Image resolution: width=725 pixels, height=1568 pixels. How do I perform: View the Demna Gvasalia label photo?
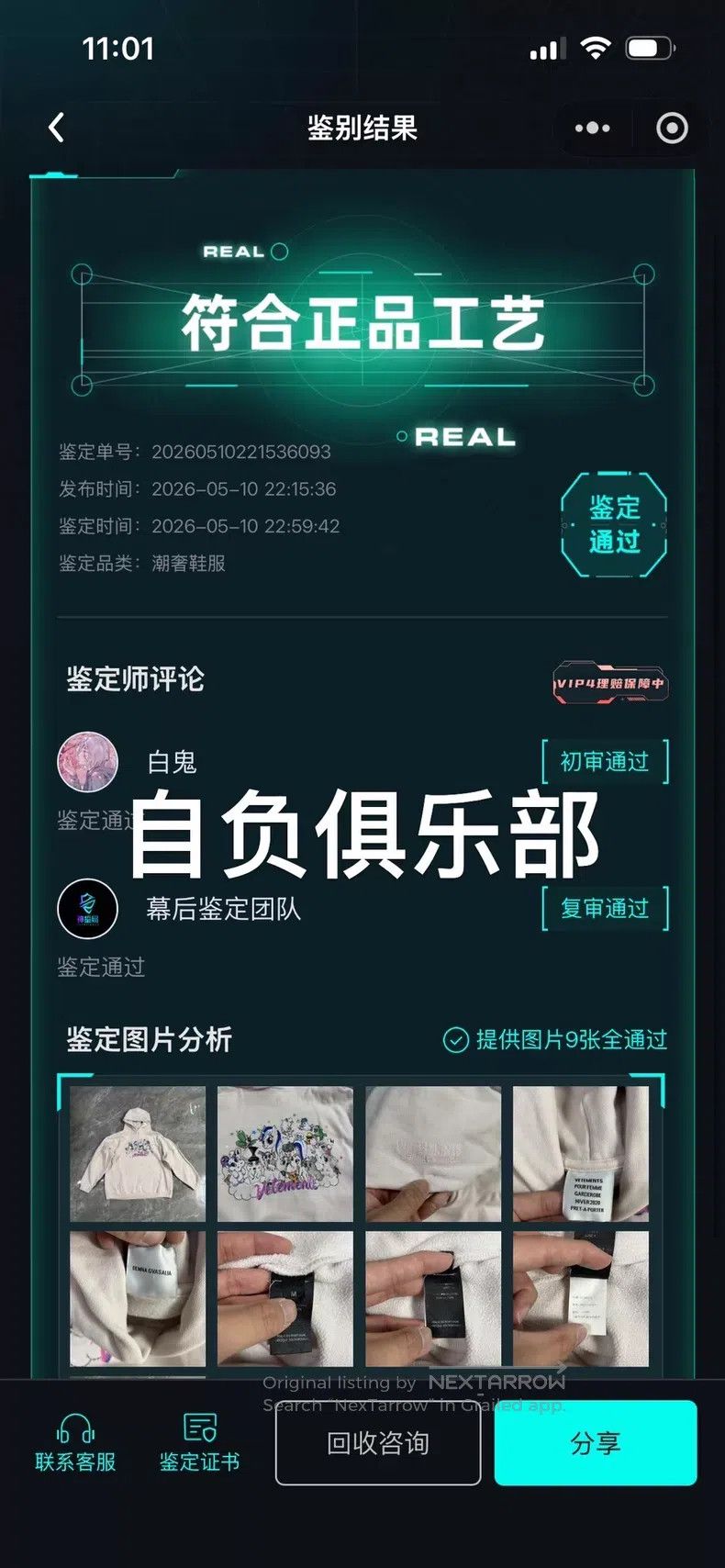point(138,1299)
